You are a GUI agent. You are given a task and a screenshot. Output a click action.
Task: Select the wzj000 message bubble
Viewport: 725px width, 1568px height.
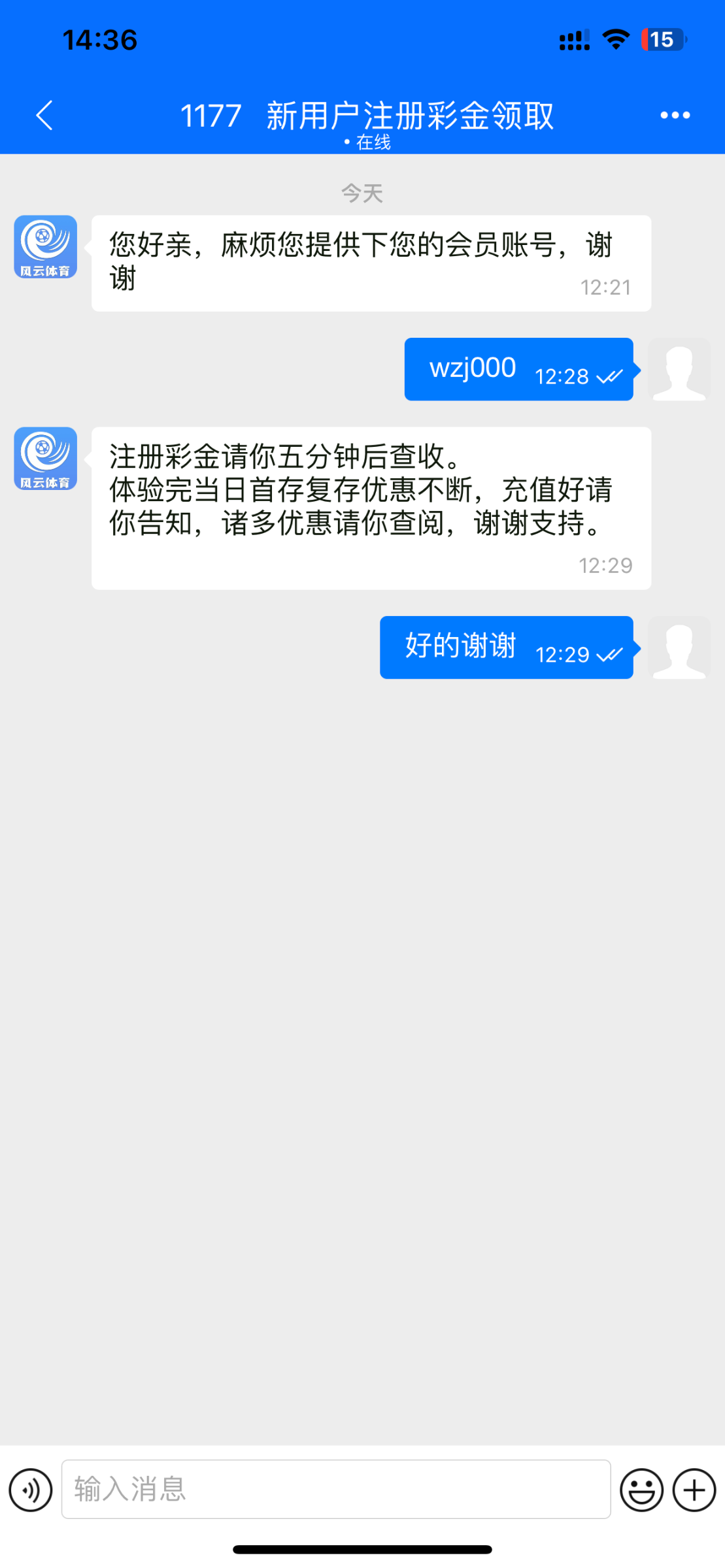[x=518, y=368]
